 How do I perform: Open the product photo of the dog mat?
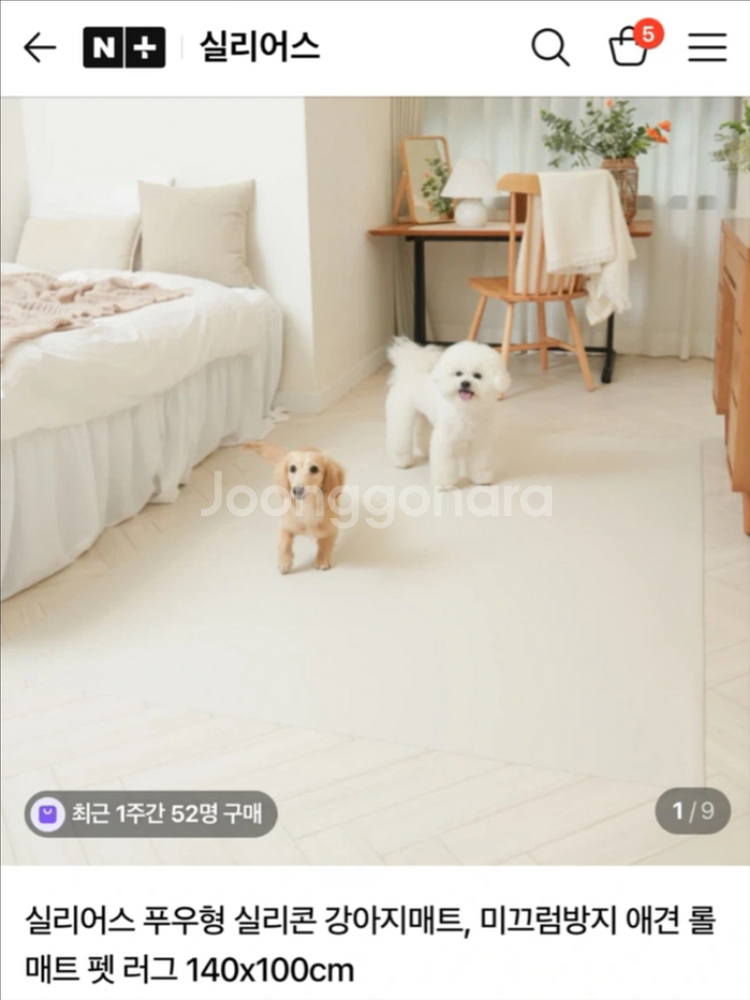point(375,481)
